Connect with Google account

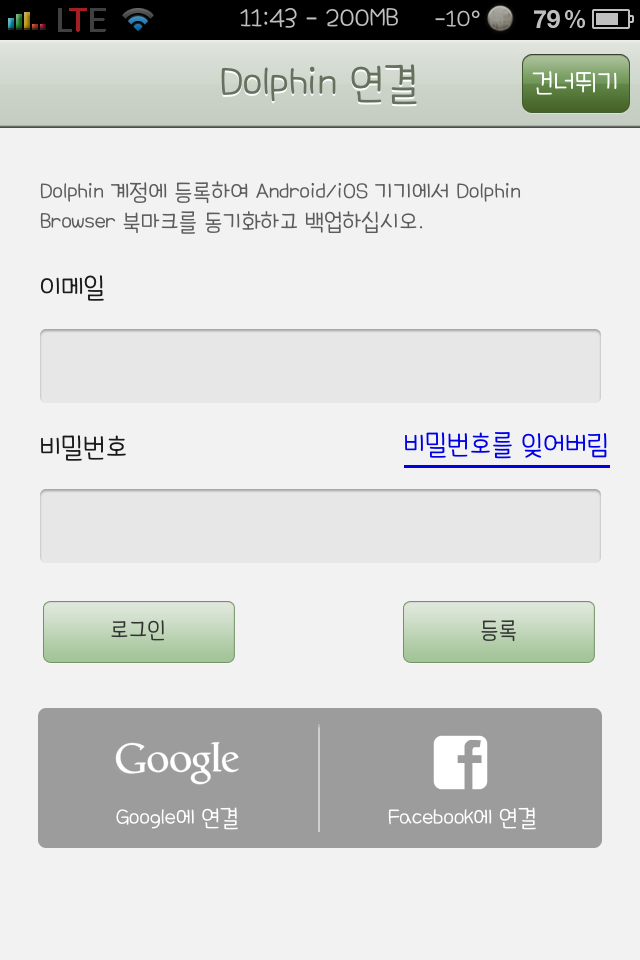(x=178, y=778)
